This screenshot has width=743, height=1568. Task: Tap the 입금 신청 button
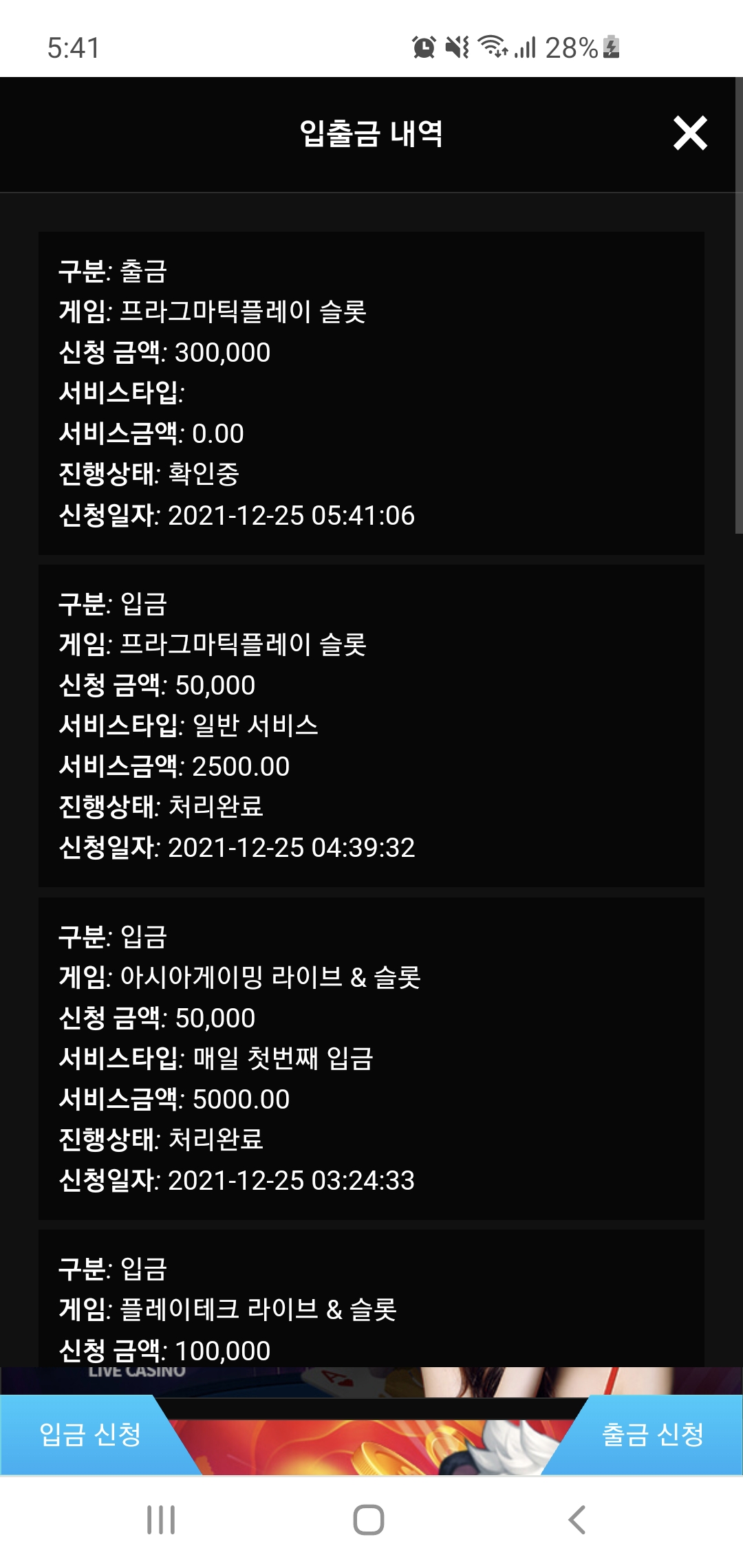click(x=89, y=1435)
